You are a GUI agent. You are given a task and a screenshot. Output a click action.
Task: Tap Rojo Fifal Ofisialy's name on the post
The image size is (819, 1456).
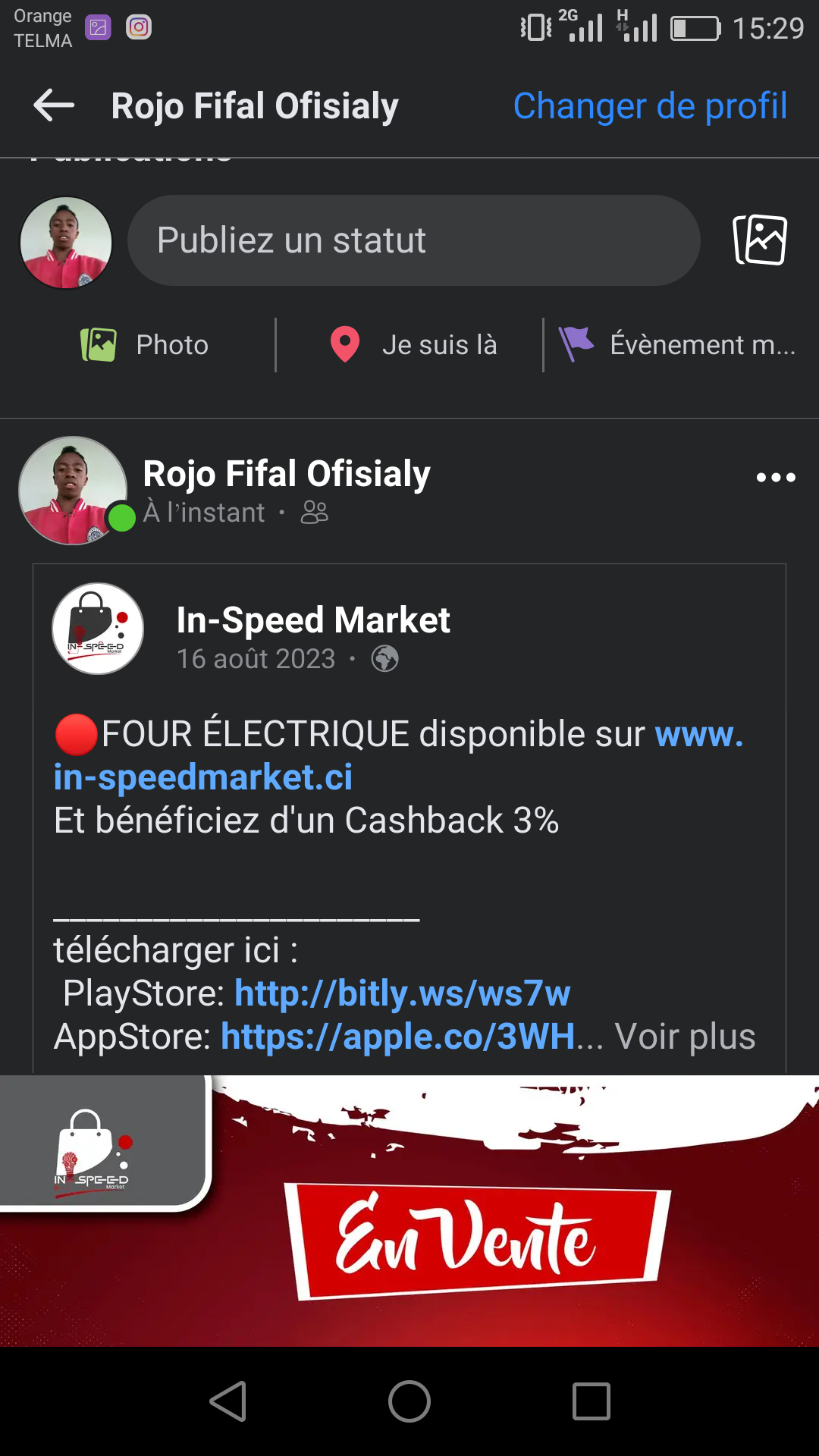287,474
